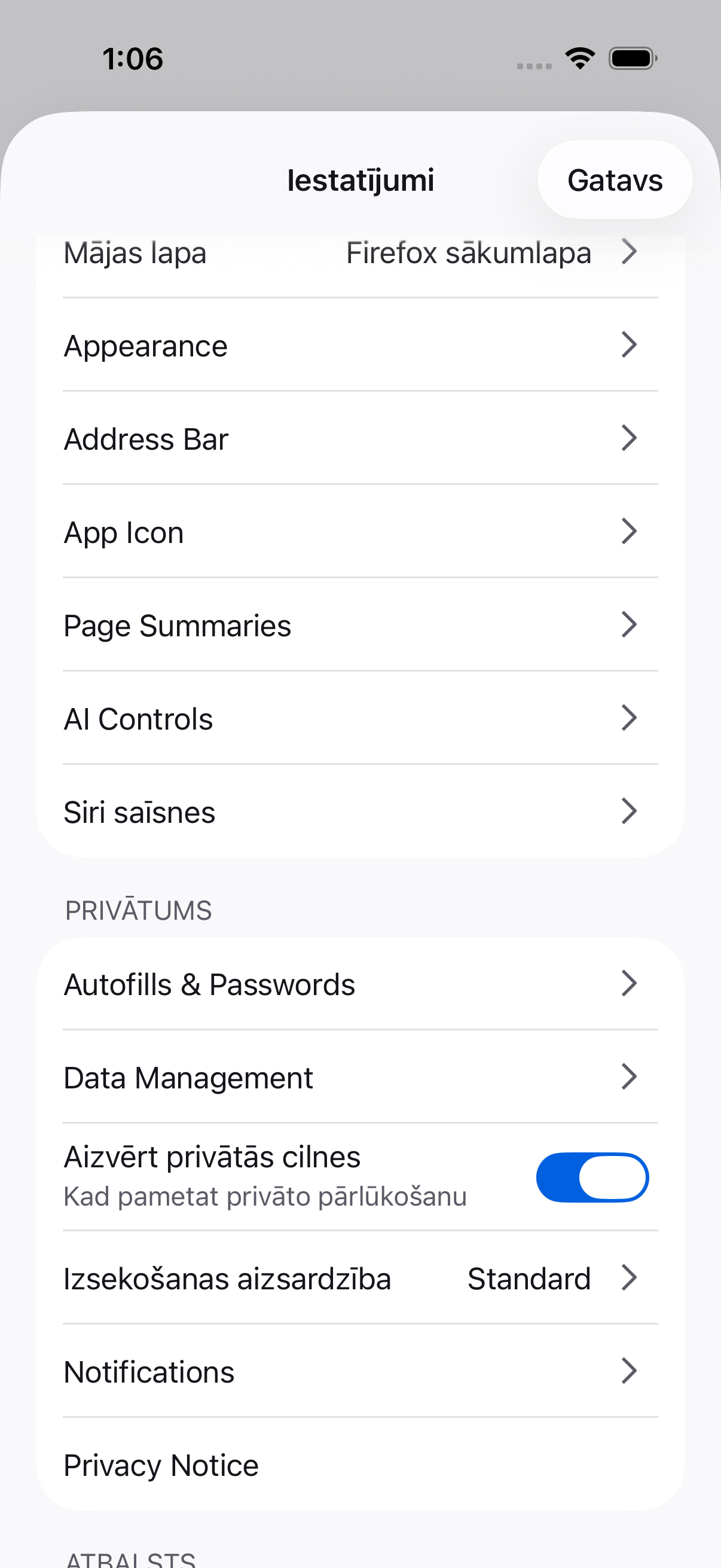Open Notifications settings

360,1371
